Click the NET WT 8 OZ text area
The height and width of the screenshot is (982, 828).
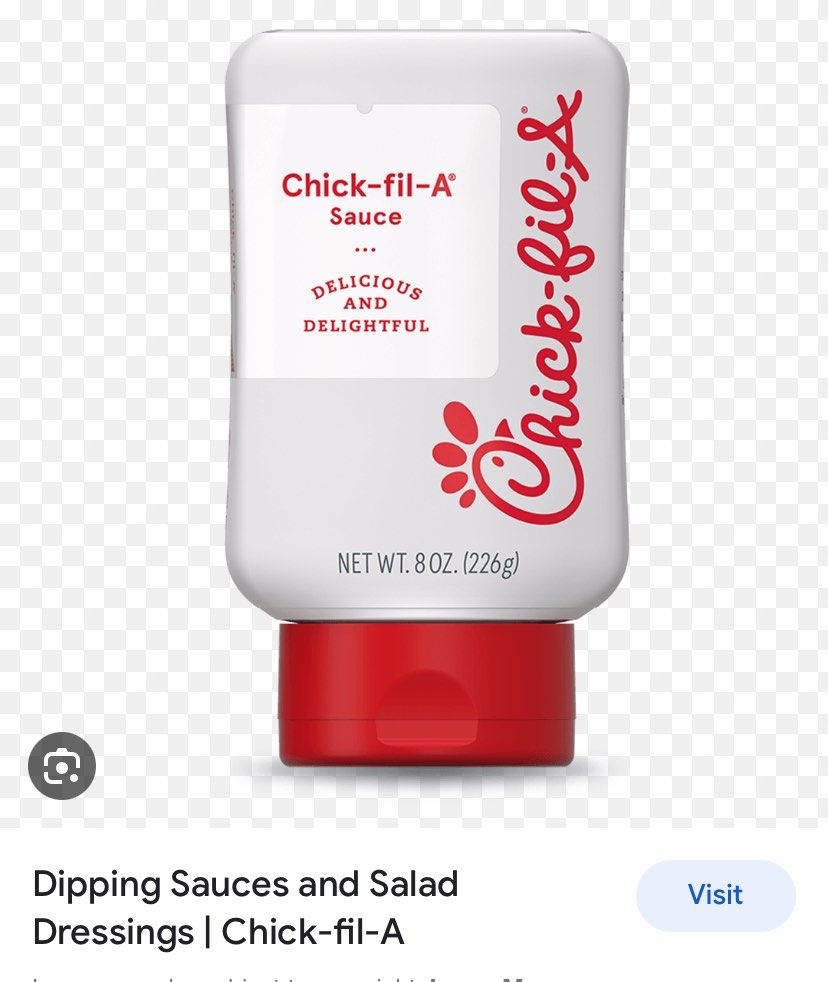point(430,563)
